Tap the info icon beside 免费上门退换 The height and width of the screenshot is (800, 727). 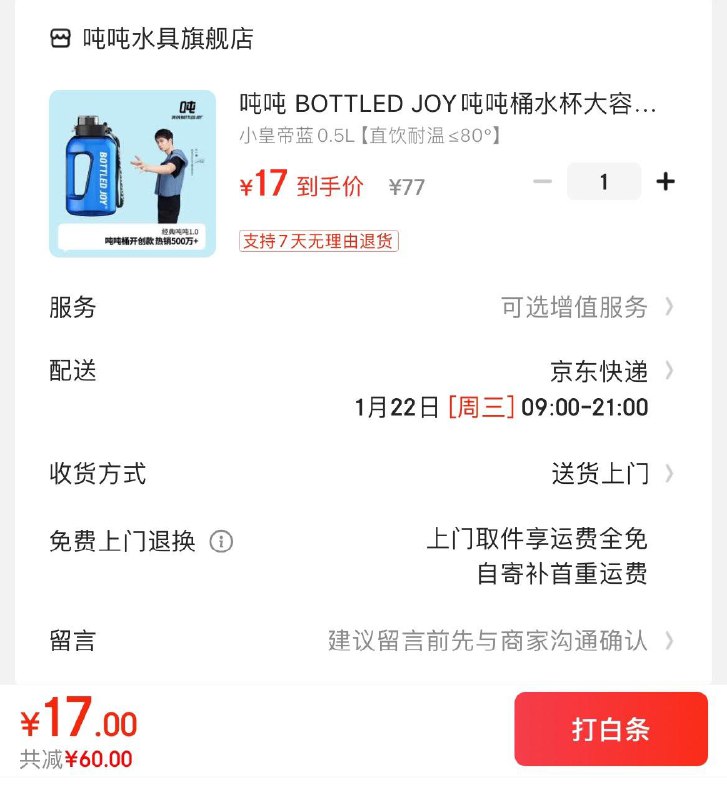tap(222, 541)
